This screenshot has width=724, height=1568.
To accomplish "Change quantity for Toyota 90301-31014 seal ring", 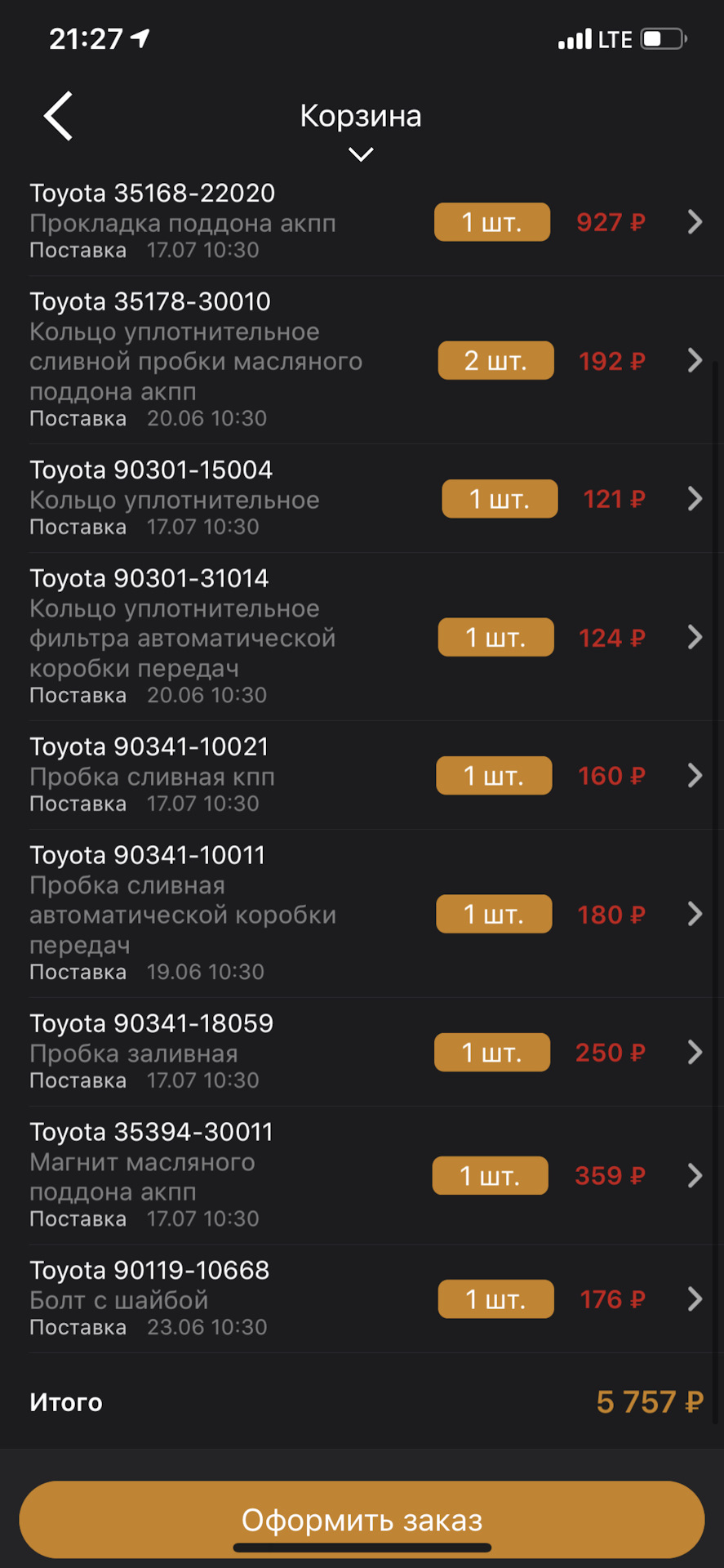I will tap(495, 637).
